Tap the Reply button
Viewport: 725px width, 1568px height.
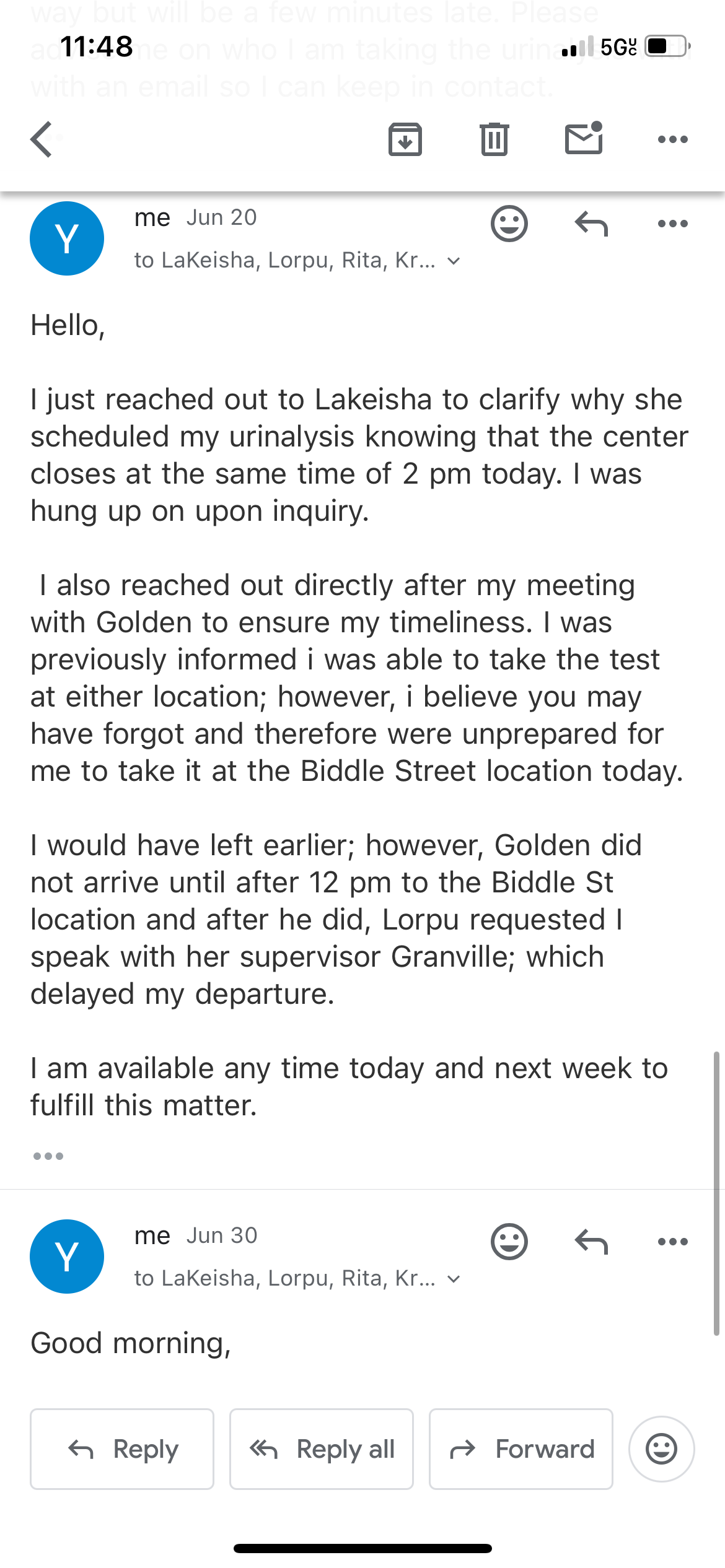click(x=122, y=1449)
